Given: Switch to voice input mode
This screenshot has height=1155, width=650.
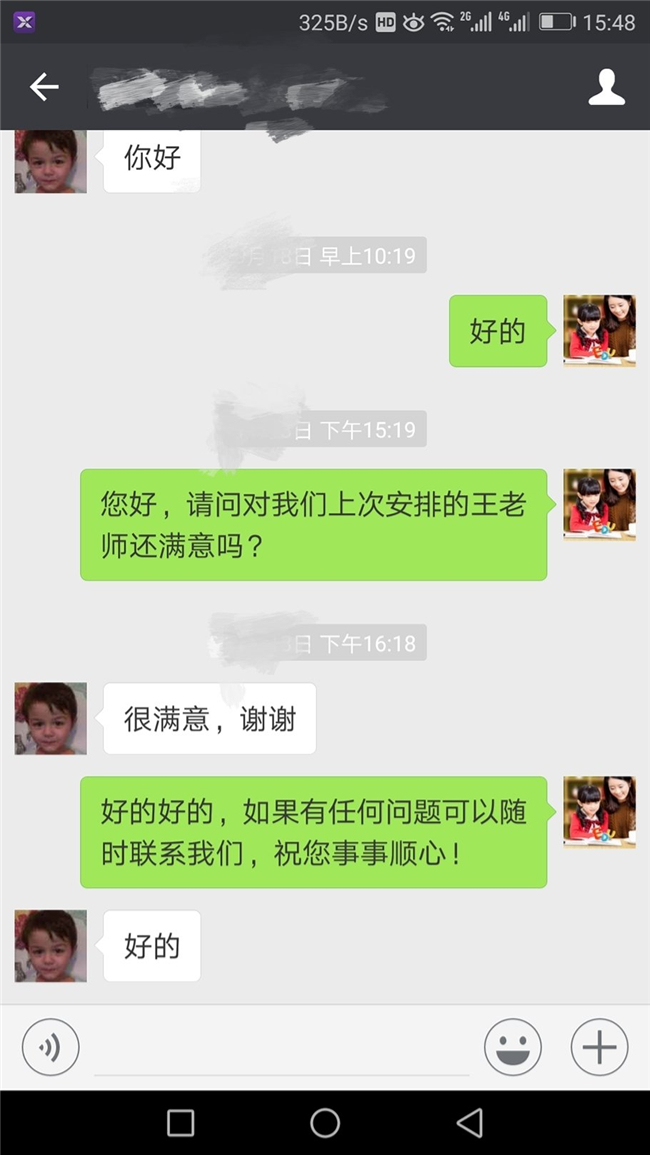Looking at the screenshot, I should pos(50,1048).
